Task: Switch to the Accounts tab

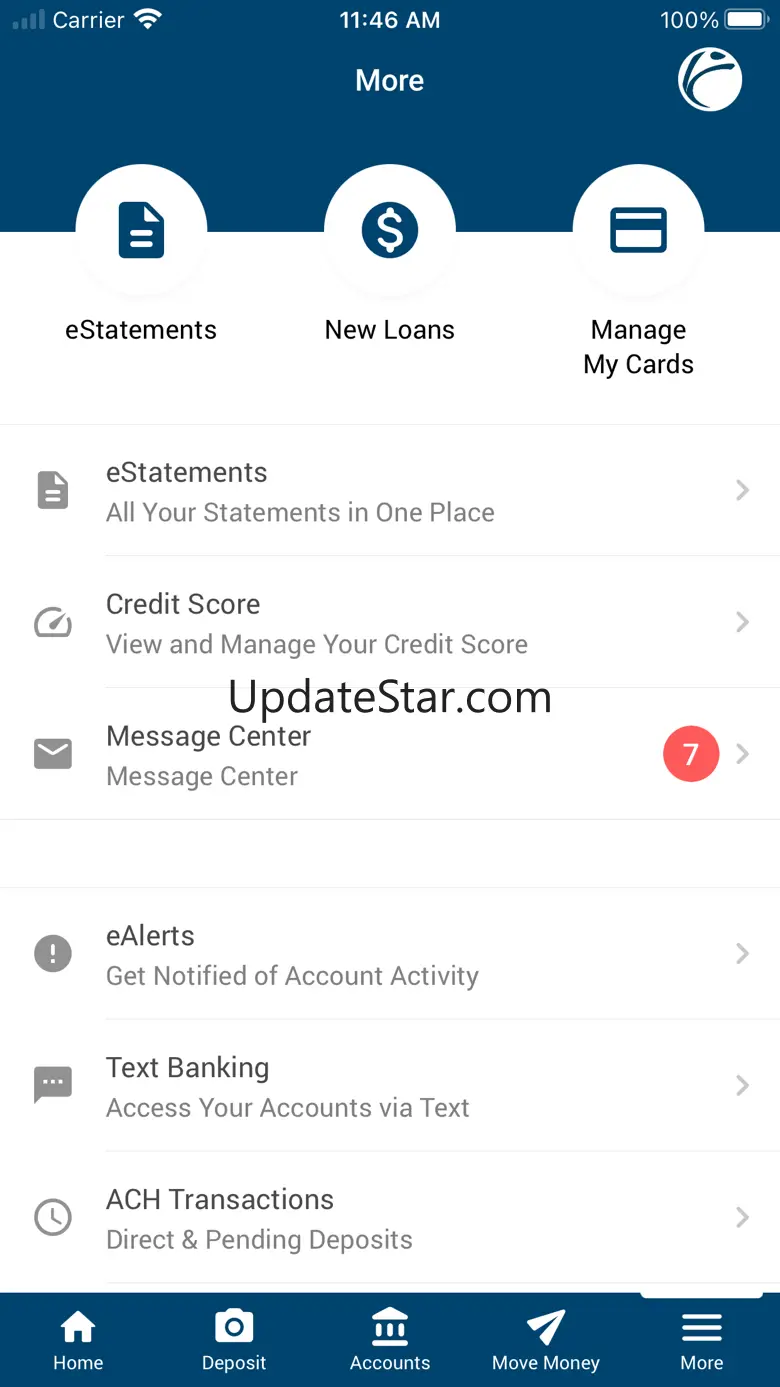Action: click(390, 1340)
